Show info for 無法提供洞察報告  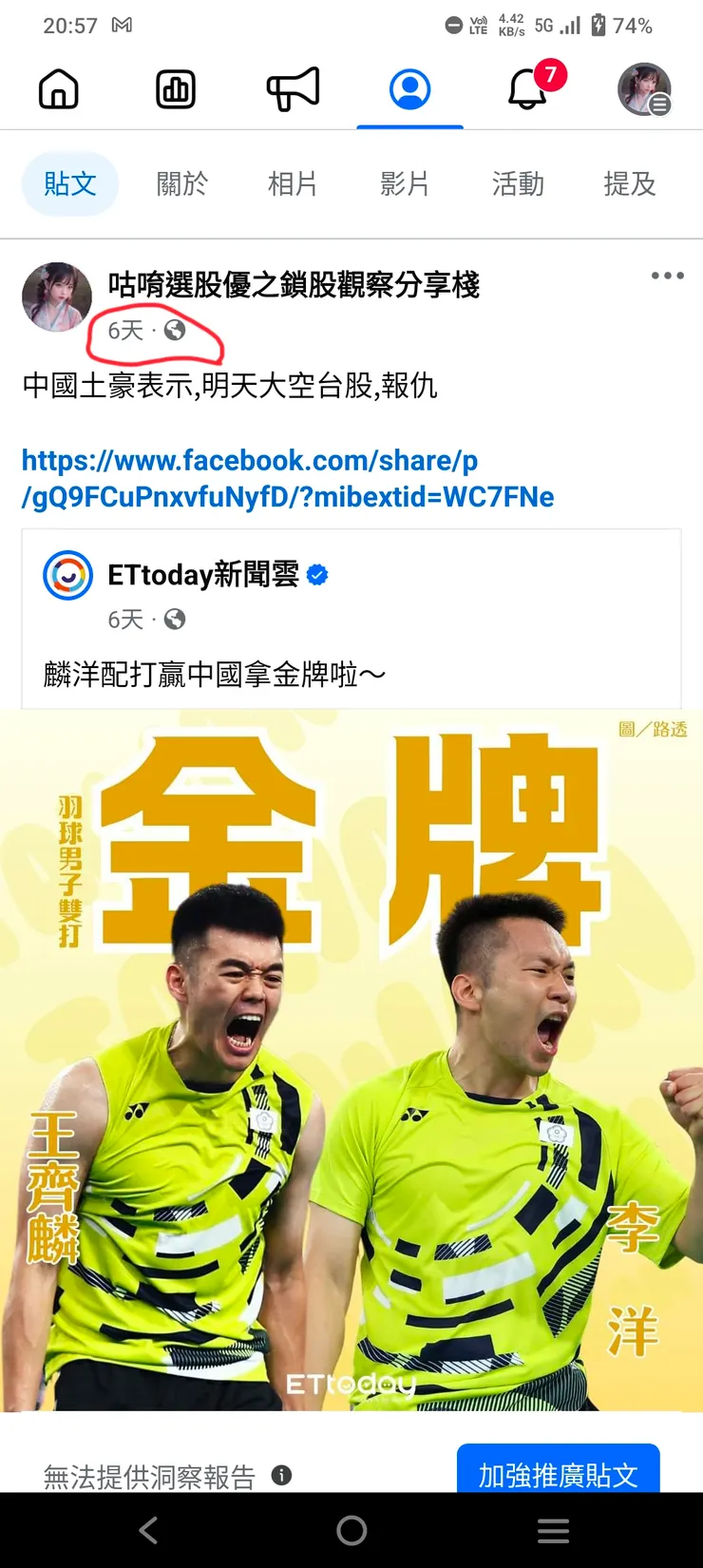click(x=281, y=1475)
